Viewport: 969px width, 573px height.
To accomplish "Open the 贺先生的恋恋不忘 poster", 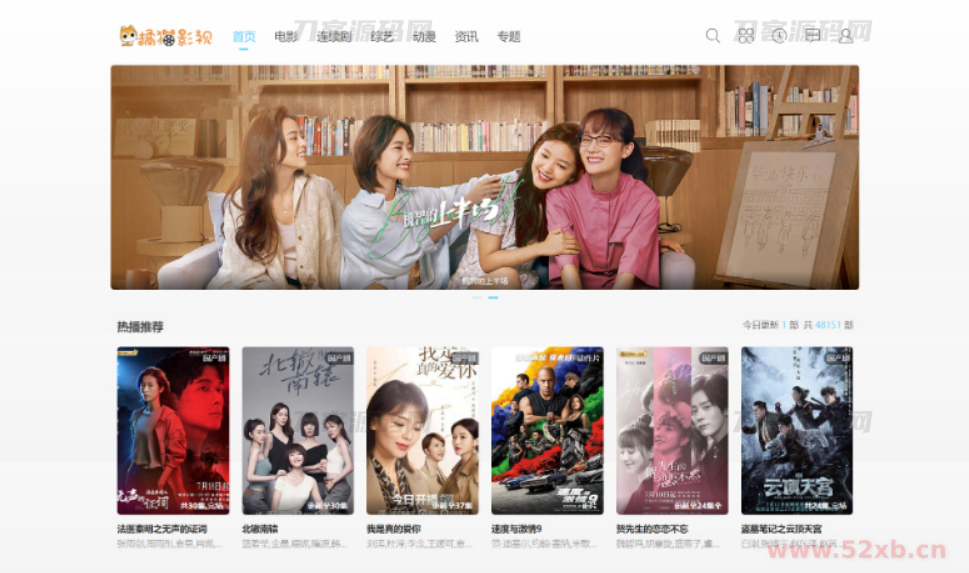I will [672, 431].
